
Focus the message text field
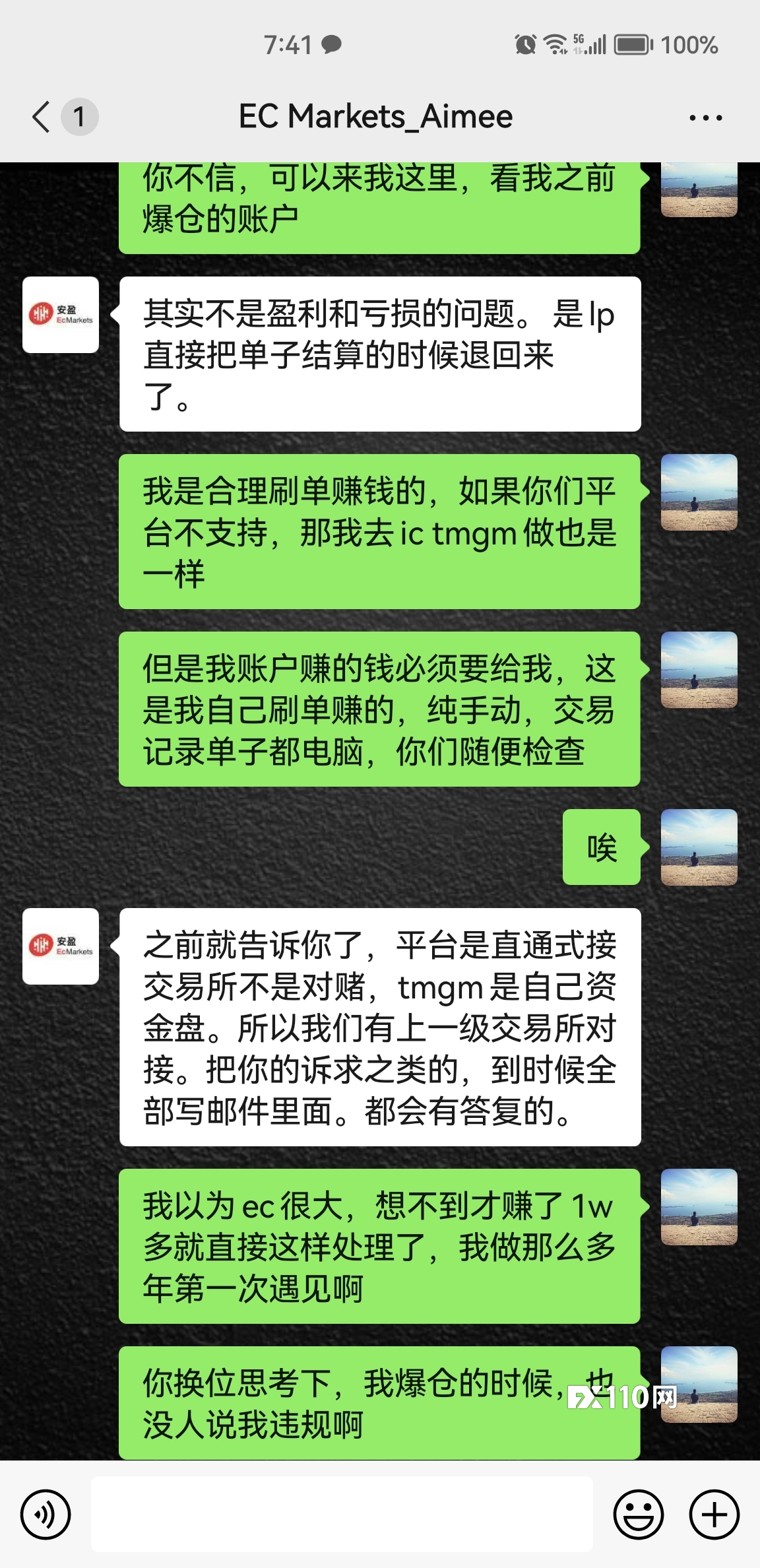click(x=342, y=1514)
